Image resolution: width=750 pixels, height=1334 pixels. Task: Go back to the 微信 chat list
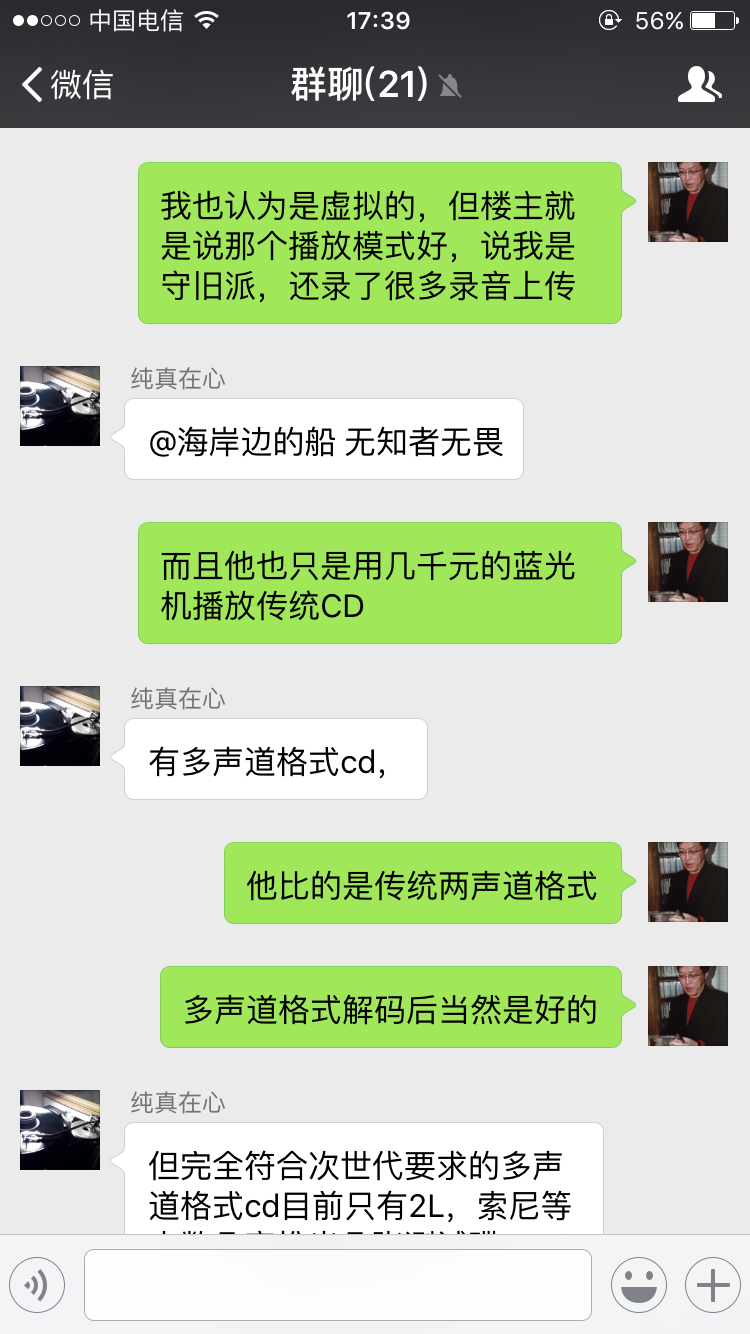(68, 85)
